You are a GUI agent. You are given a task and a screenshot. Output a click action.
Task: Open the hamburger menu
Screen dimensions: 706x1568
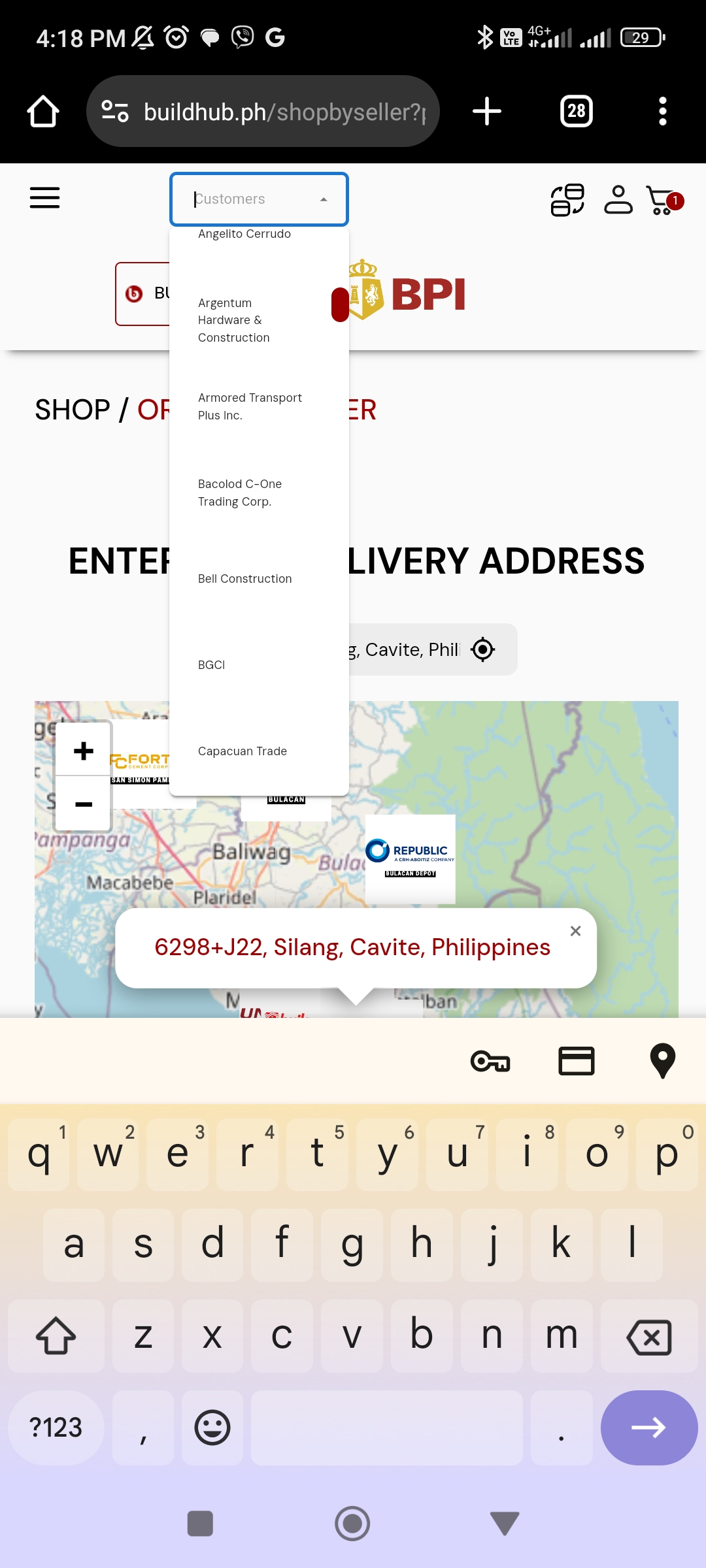pyautogui.click(x=44, y=198)
